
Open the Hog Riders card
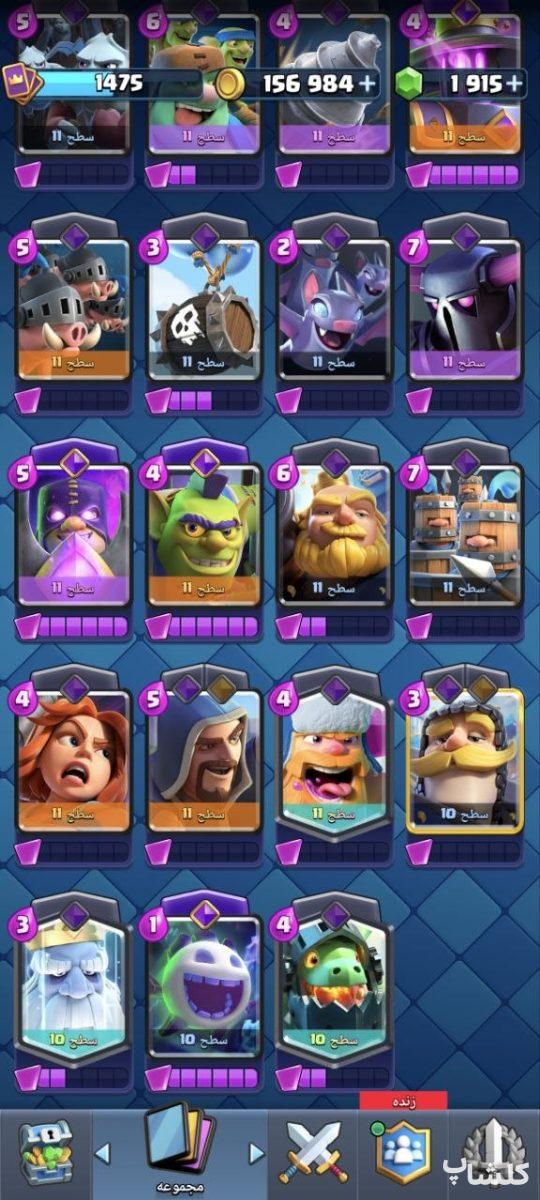(x=73, y=310)
